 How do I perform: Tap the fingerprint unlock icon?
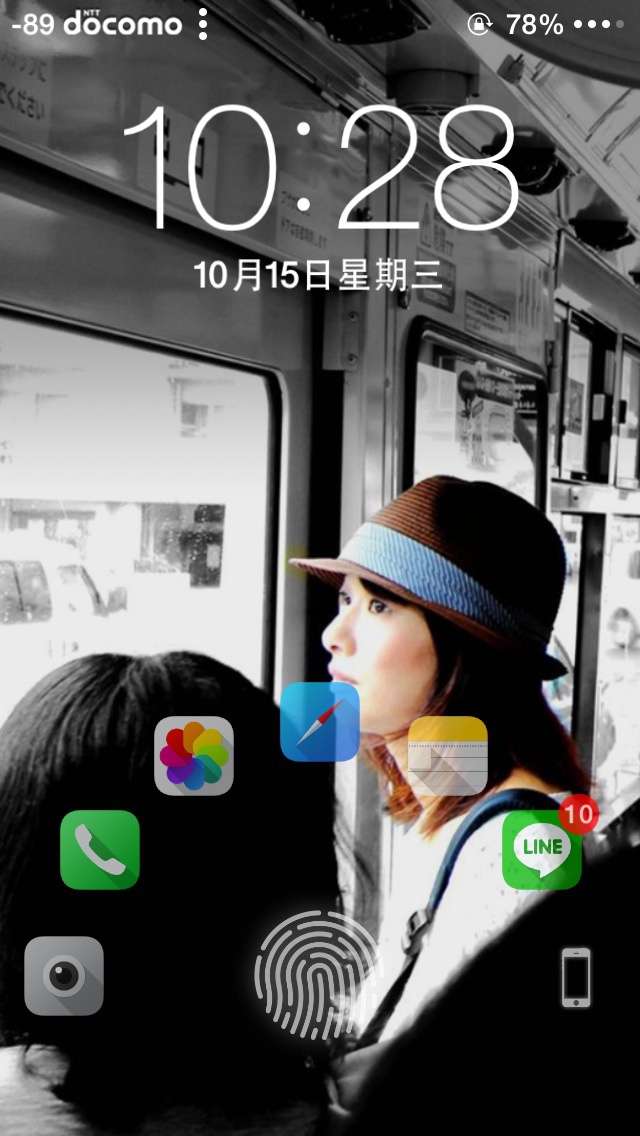tap(317, 975)
